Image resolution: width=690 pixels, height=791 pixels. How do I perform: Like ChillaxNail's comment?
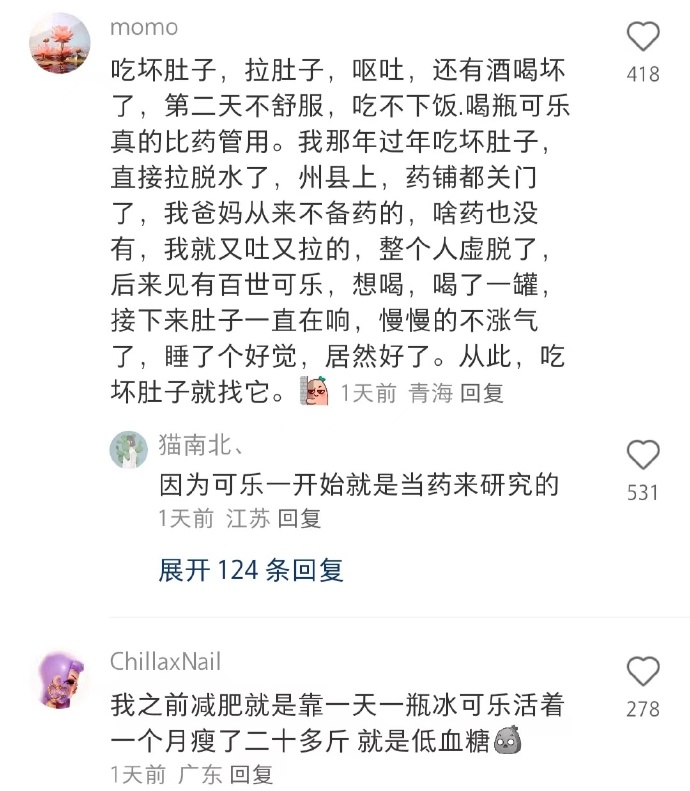tap(643, 672)
